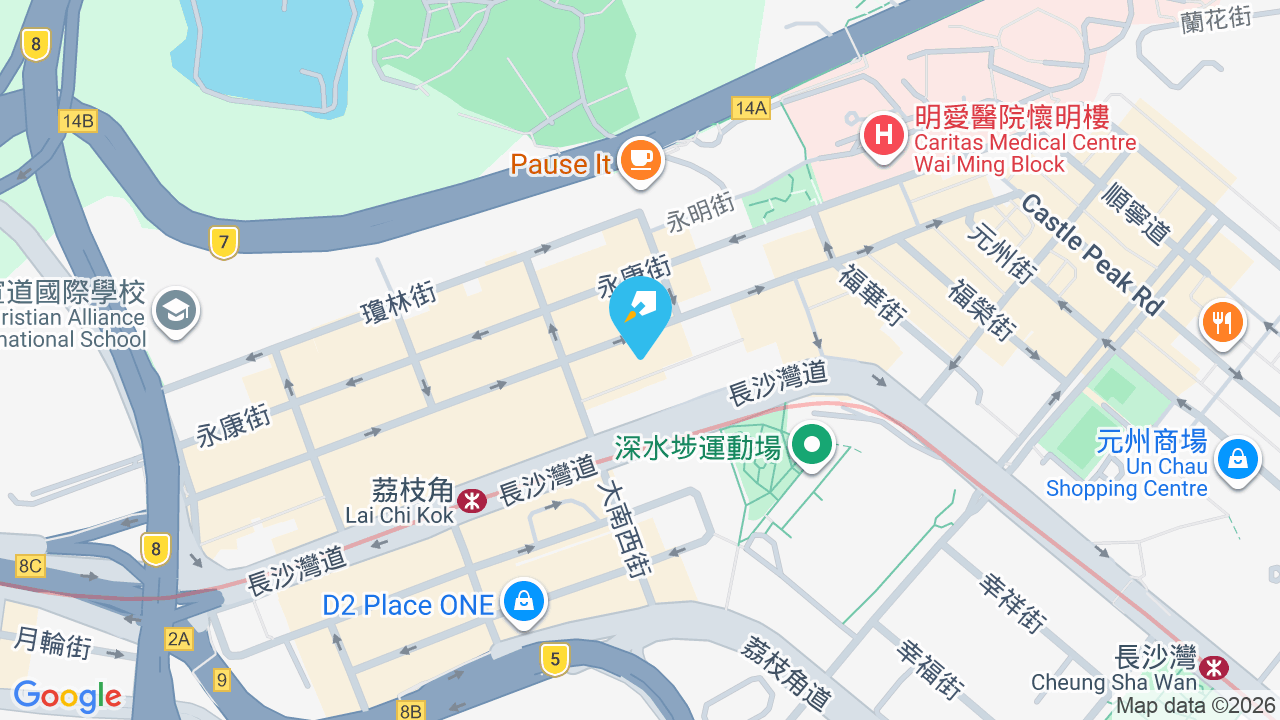Select the Lai Chi Kok MTR station icon

471,500
